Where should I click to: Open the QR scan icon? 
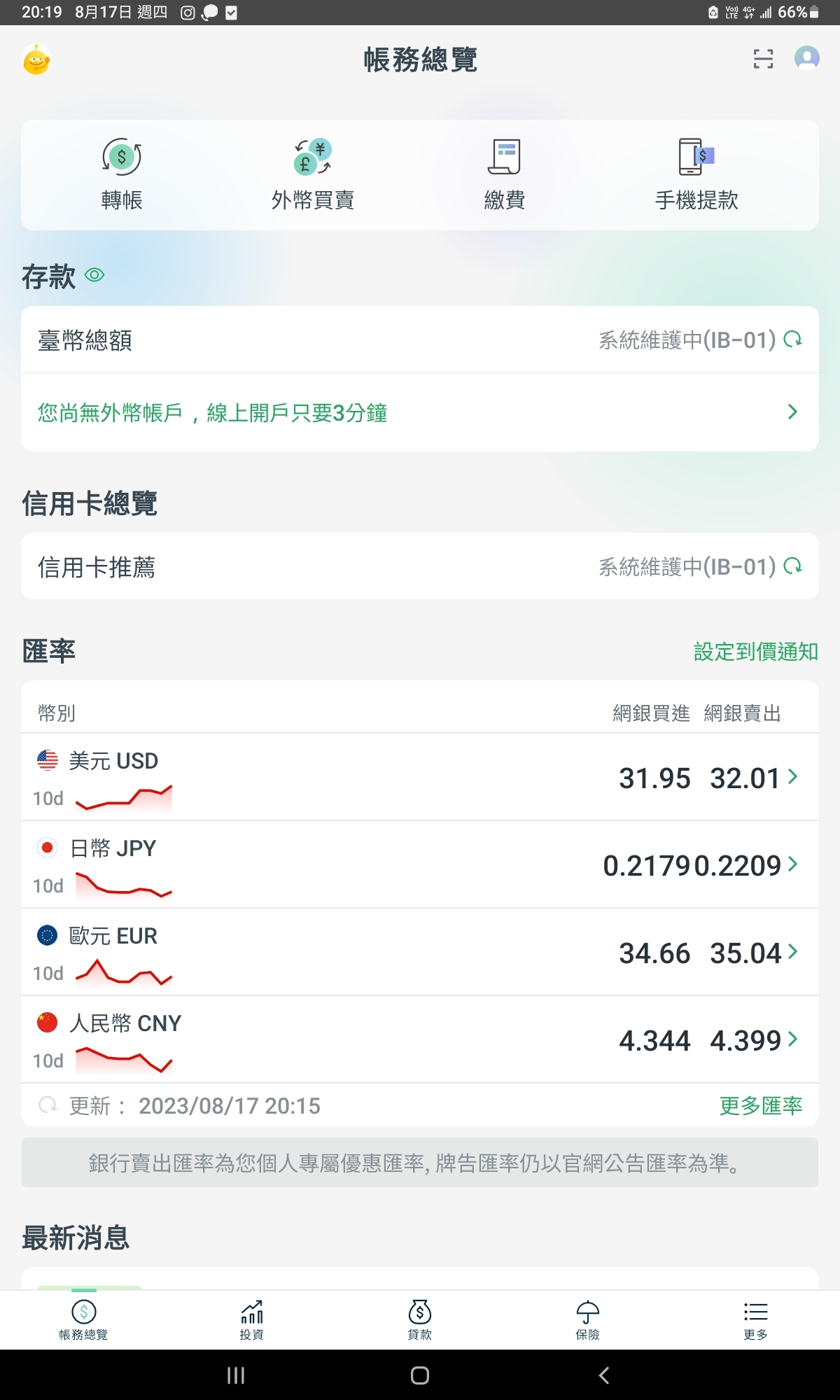click(763, 59)
